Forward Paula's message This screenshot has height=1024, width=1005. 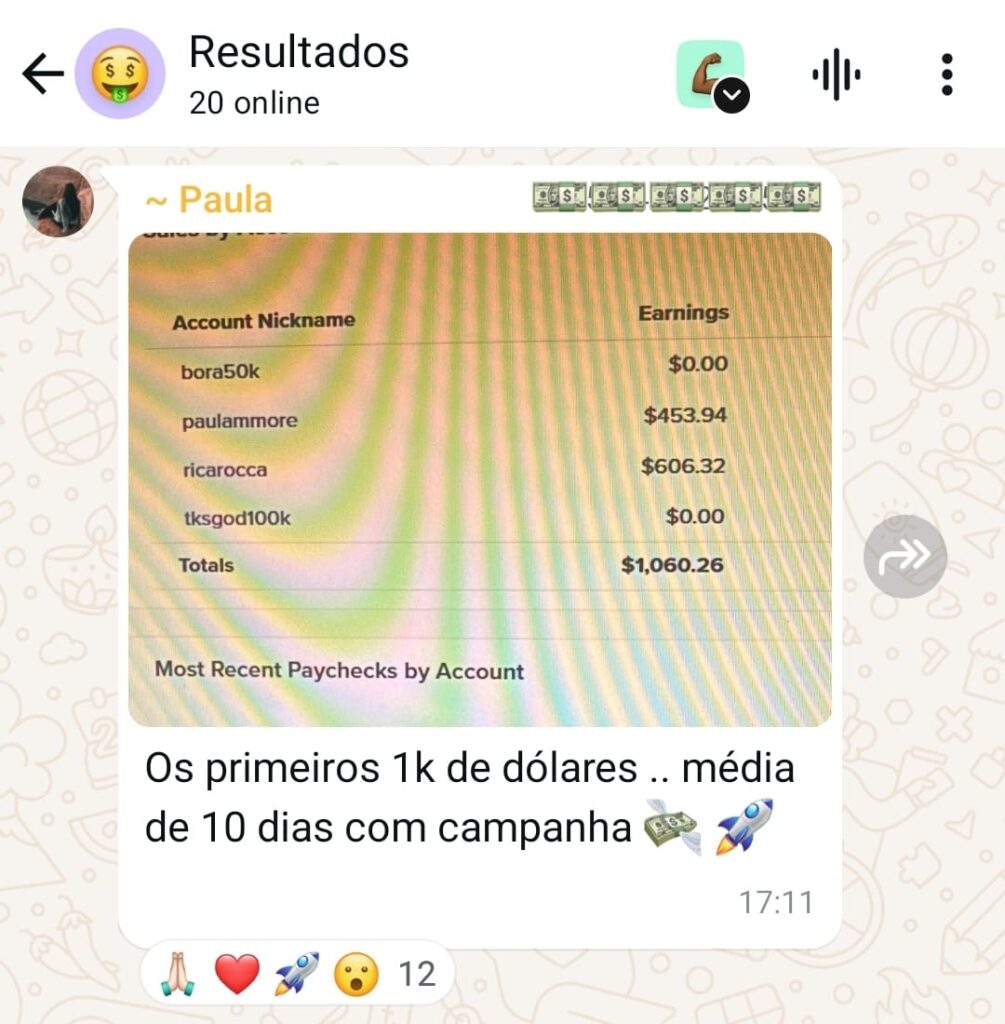point(904,557)
